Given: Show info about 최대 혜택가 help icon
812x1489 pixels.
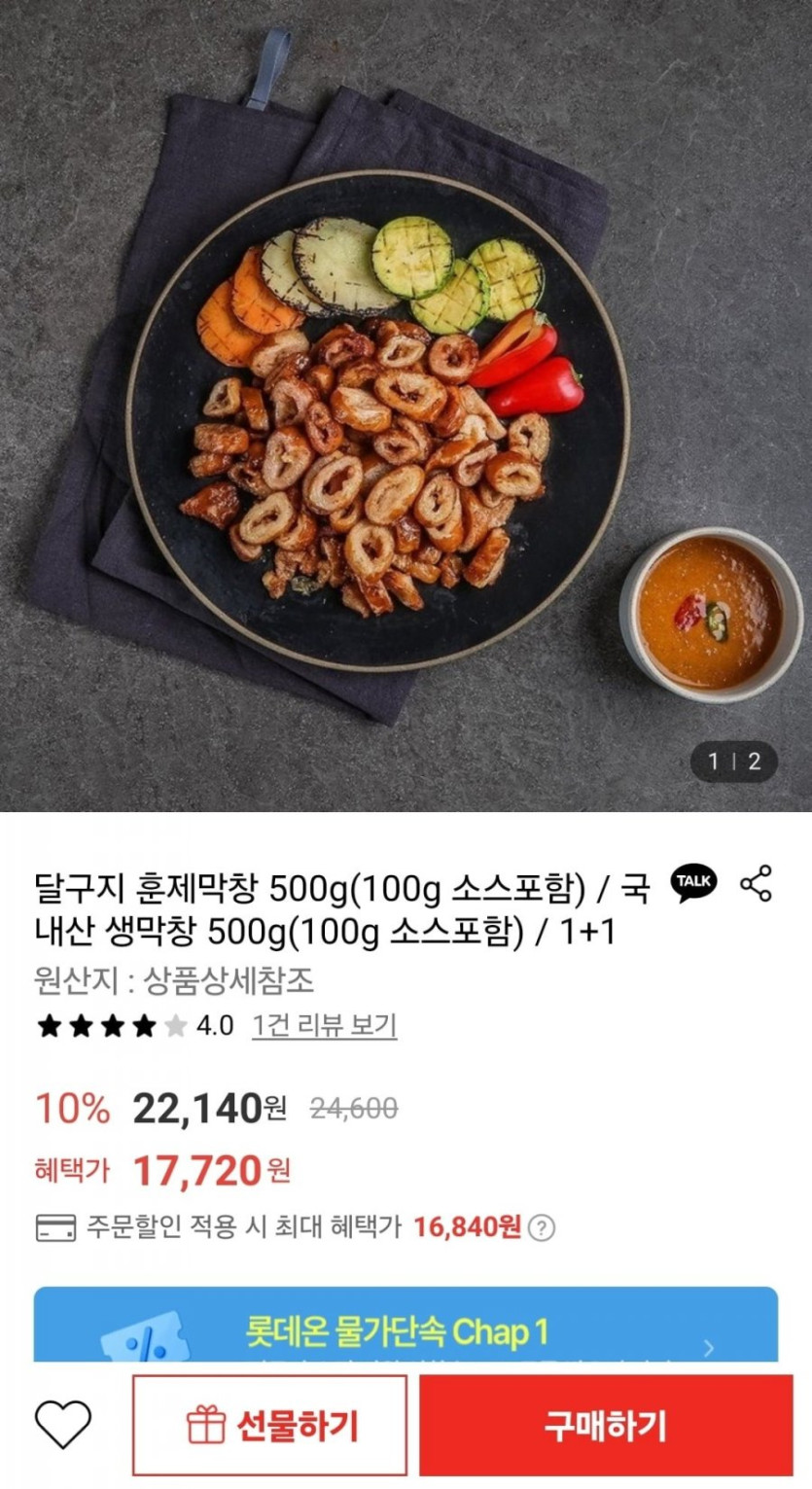Looking at the screenshot, I should click(542, 1227).
